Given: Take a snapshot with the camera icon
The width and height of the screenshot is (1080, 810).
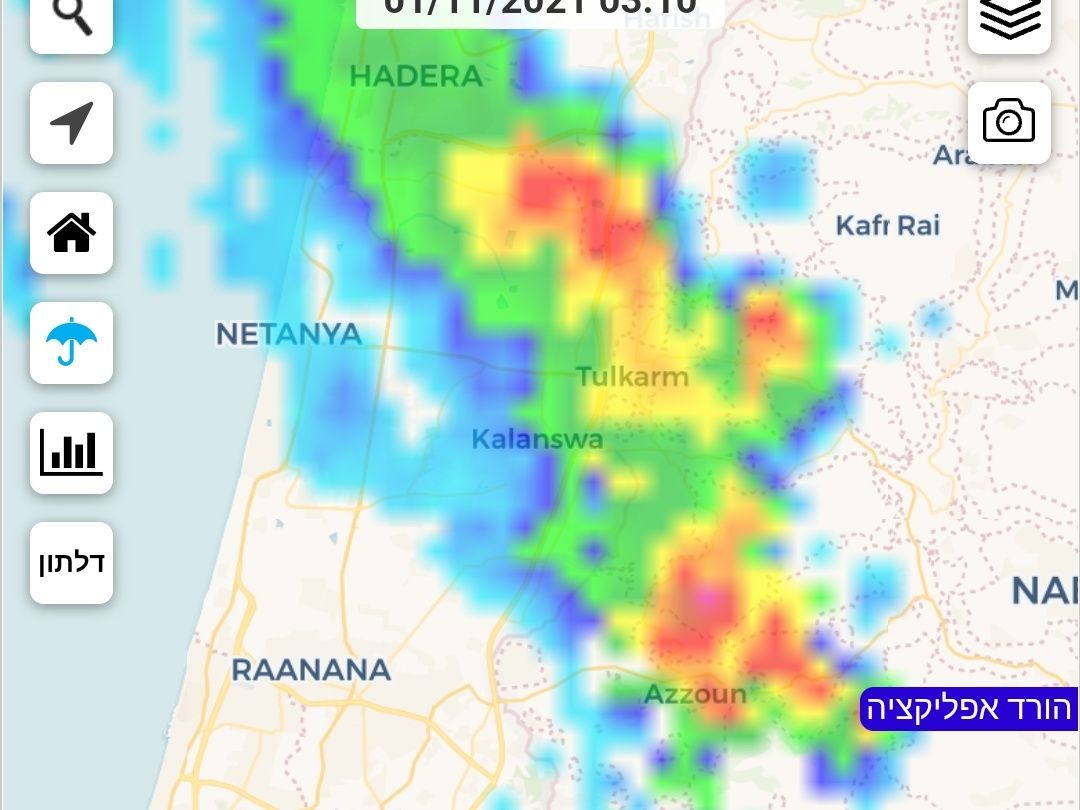Looking at the screenshot, I should pos(1009,123).
